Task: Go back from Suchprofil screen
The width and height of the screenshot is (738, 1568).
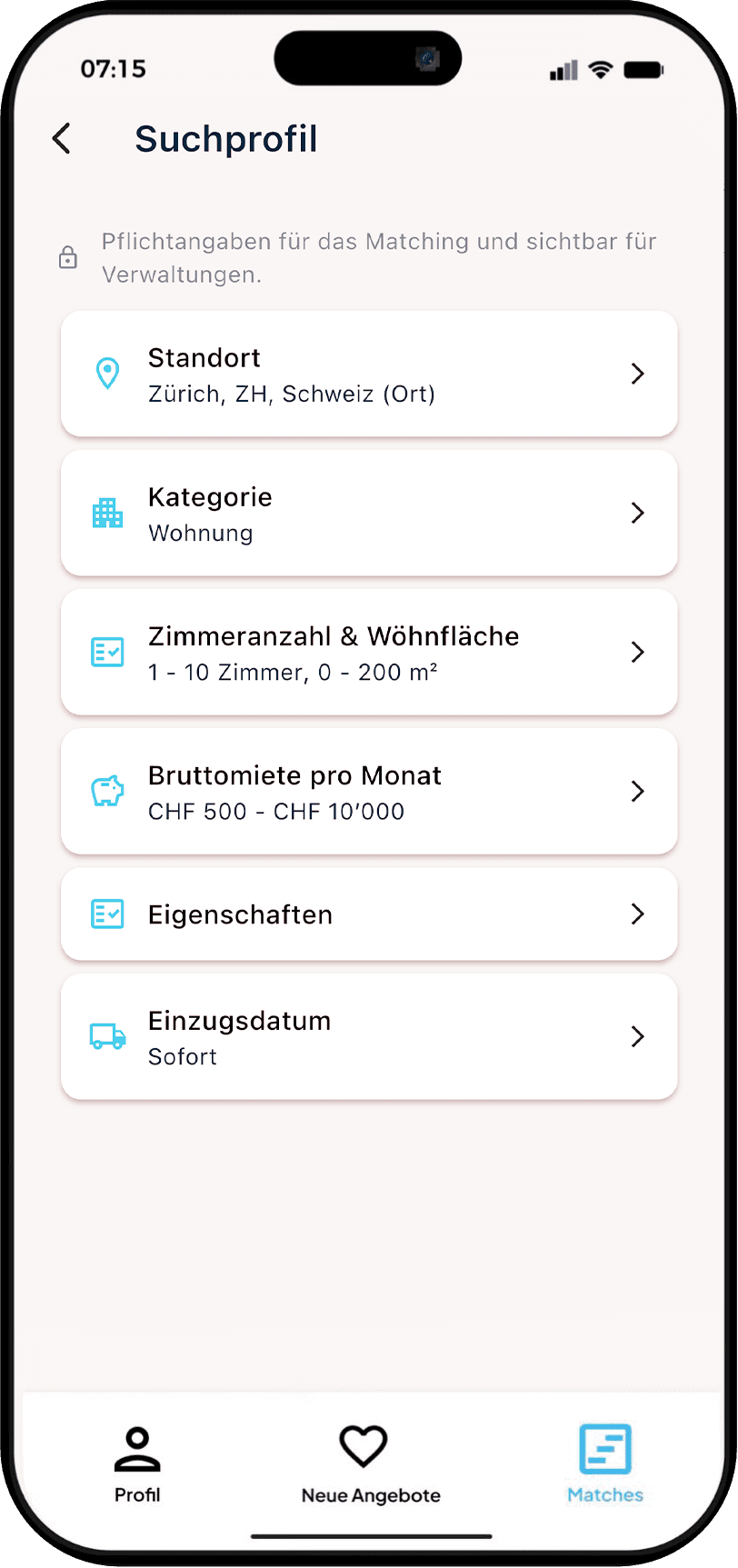Action: click(x=62, y=139)
